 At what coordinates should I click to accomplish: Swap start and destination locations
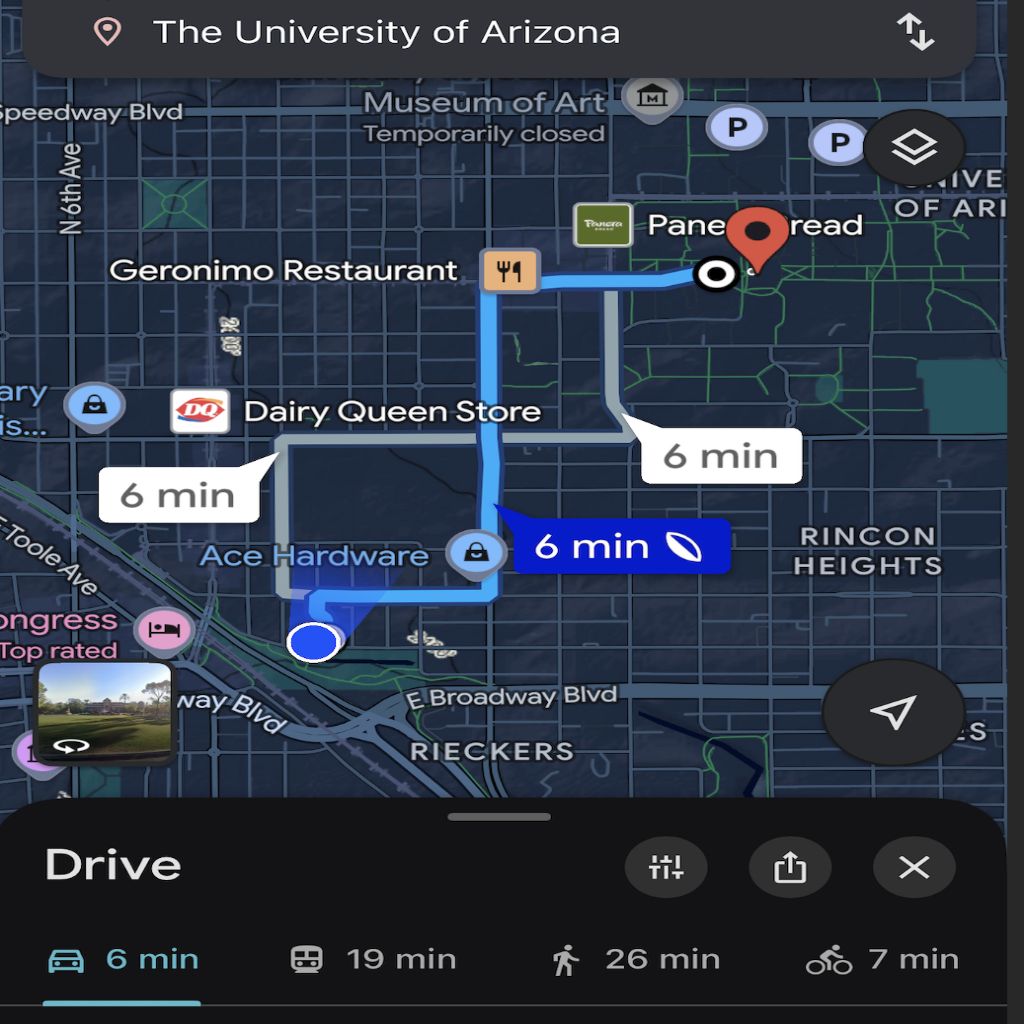[915, 32]
